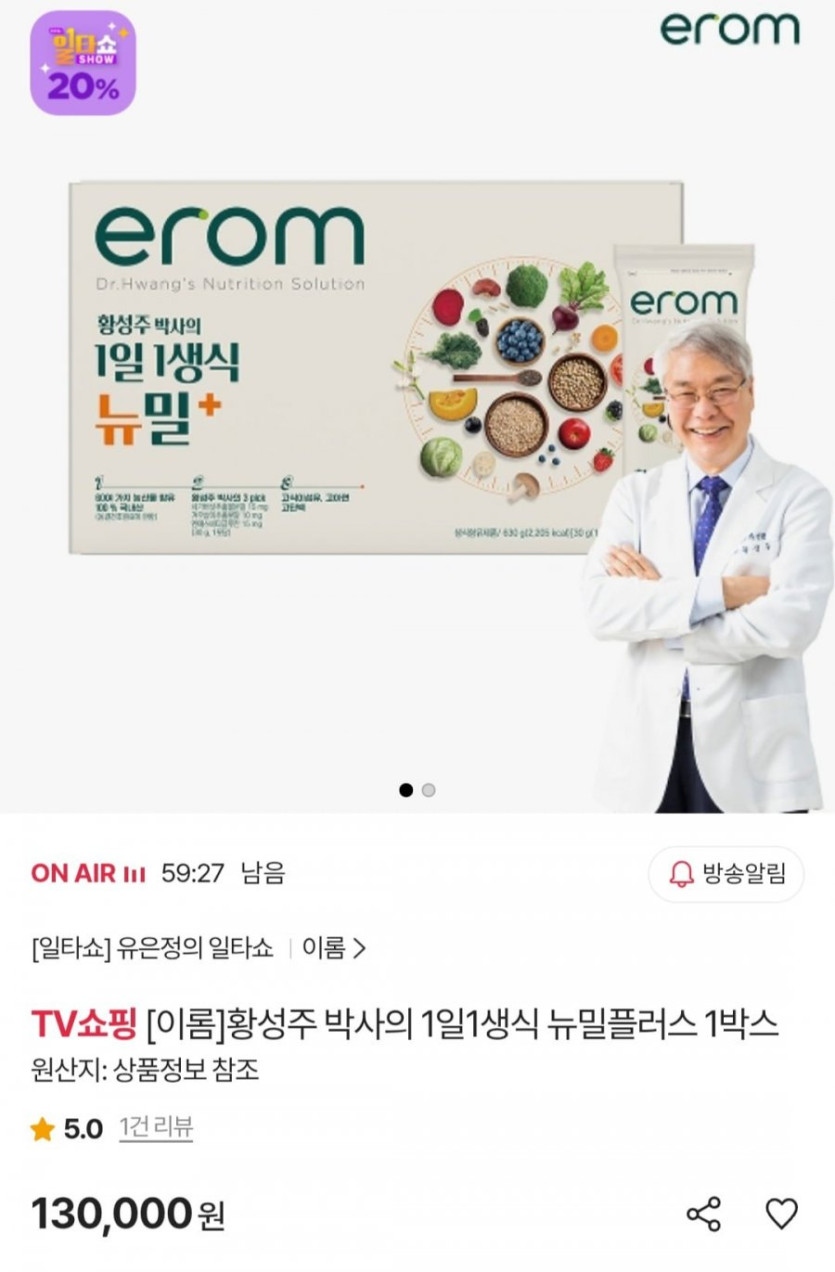Share this erom product
835x1272 pixels.
point(703,1214)
